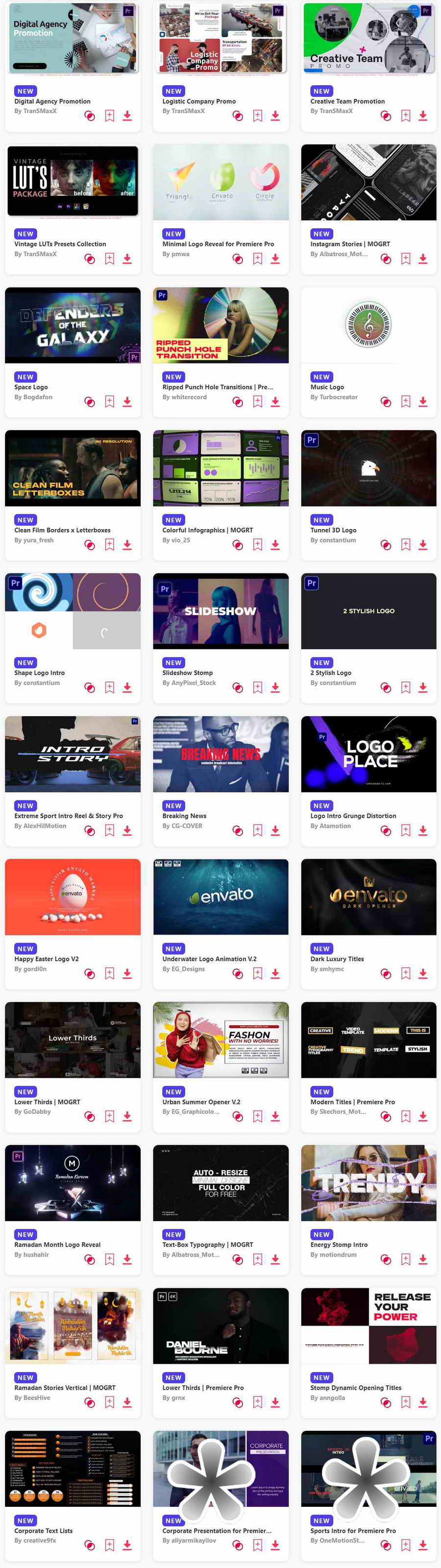Find similar items for Clean Film Borders
Screen dimensions: 441x1568
tap(90, 545)
